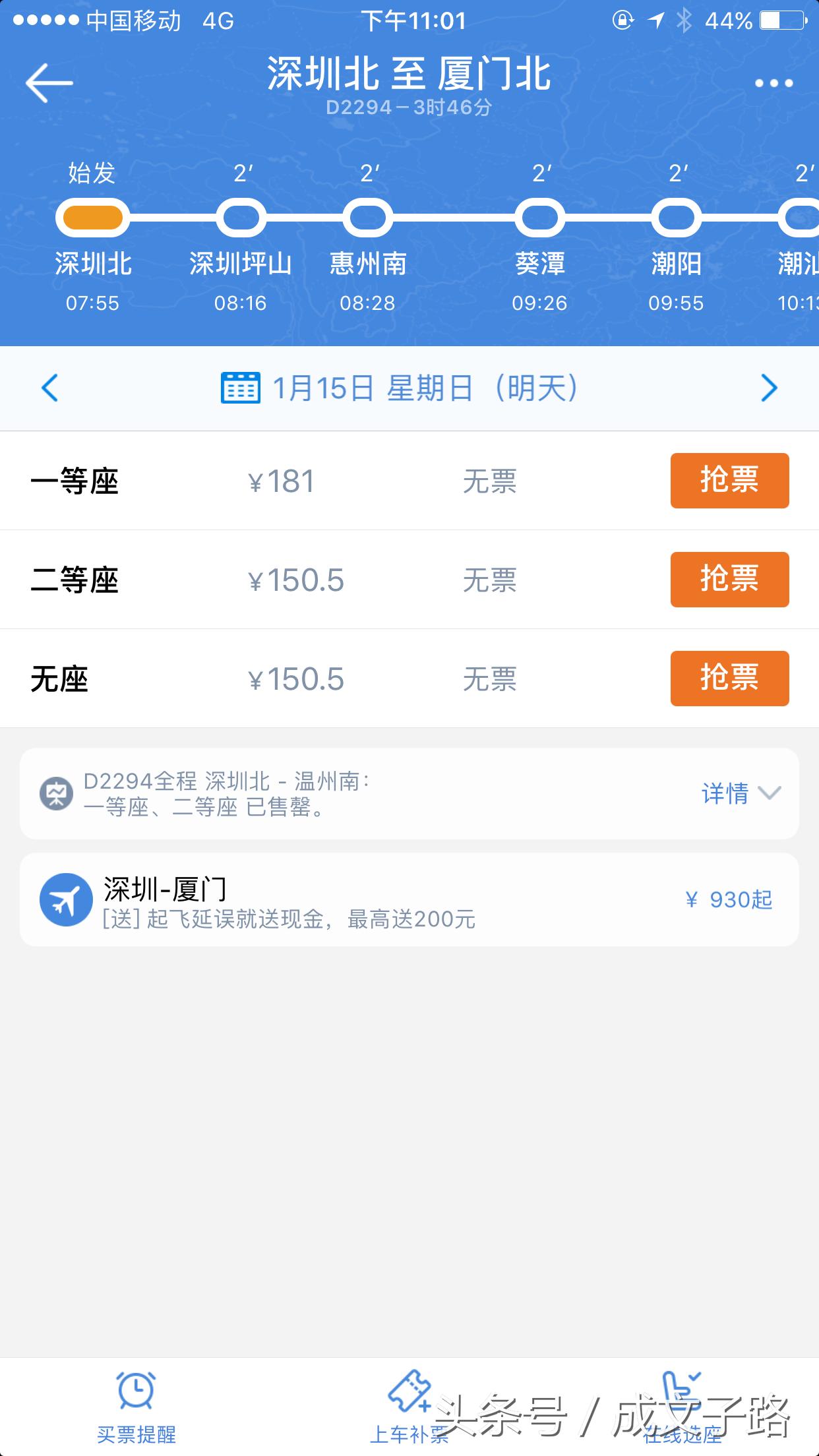Click the back arrow in the header
819x1456 pixels.
point(49,82)
